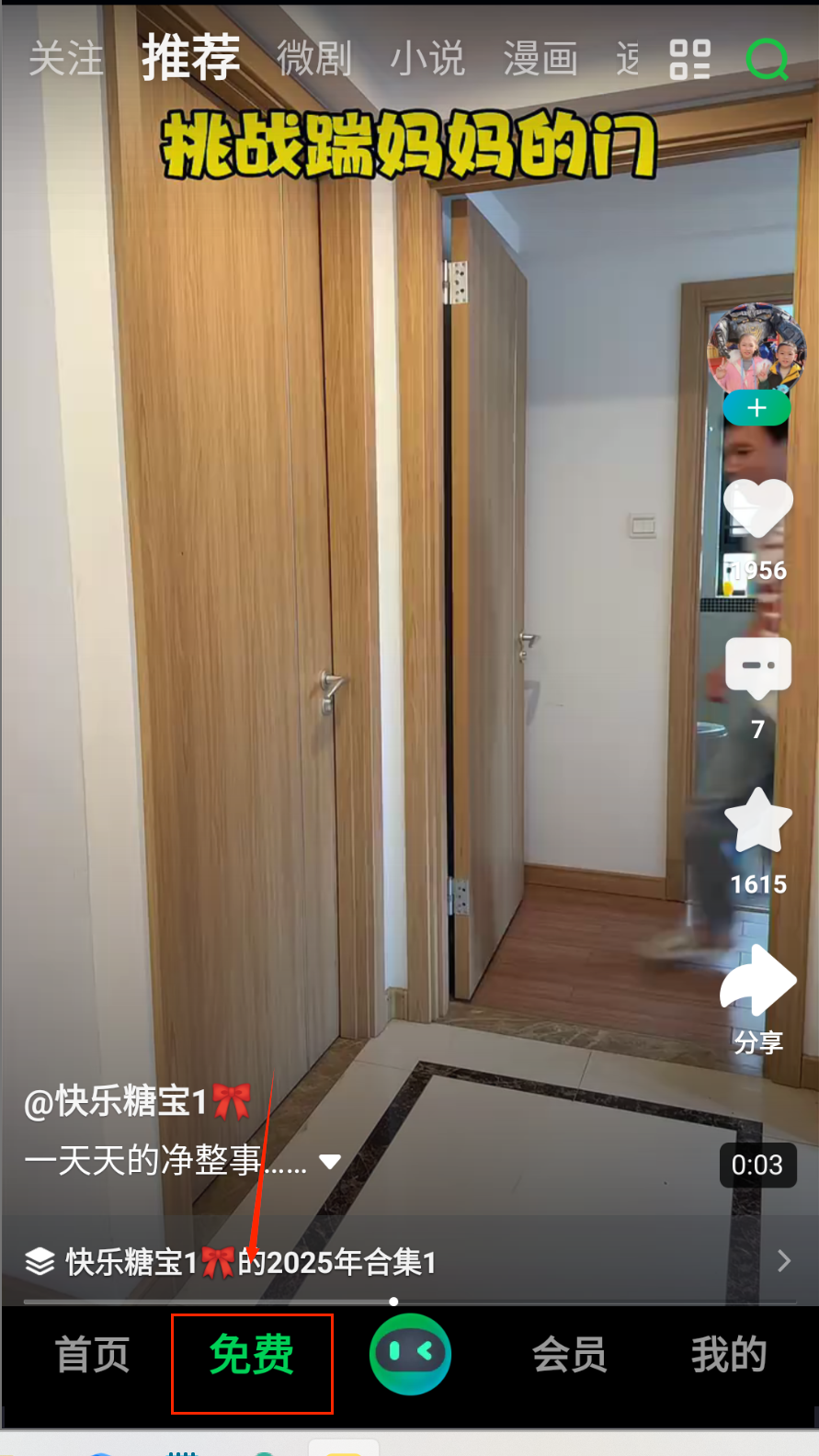This screenshot has height=1456, width=819.
Task: Open the 我的 tab
Action: tap(729, 1355)
